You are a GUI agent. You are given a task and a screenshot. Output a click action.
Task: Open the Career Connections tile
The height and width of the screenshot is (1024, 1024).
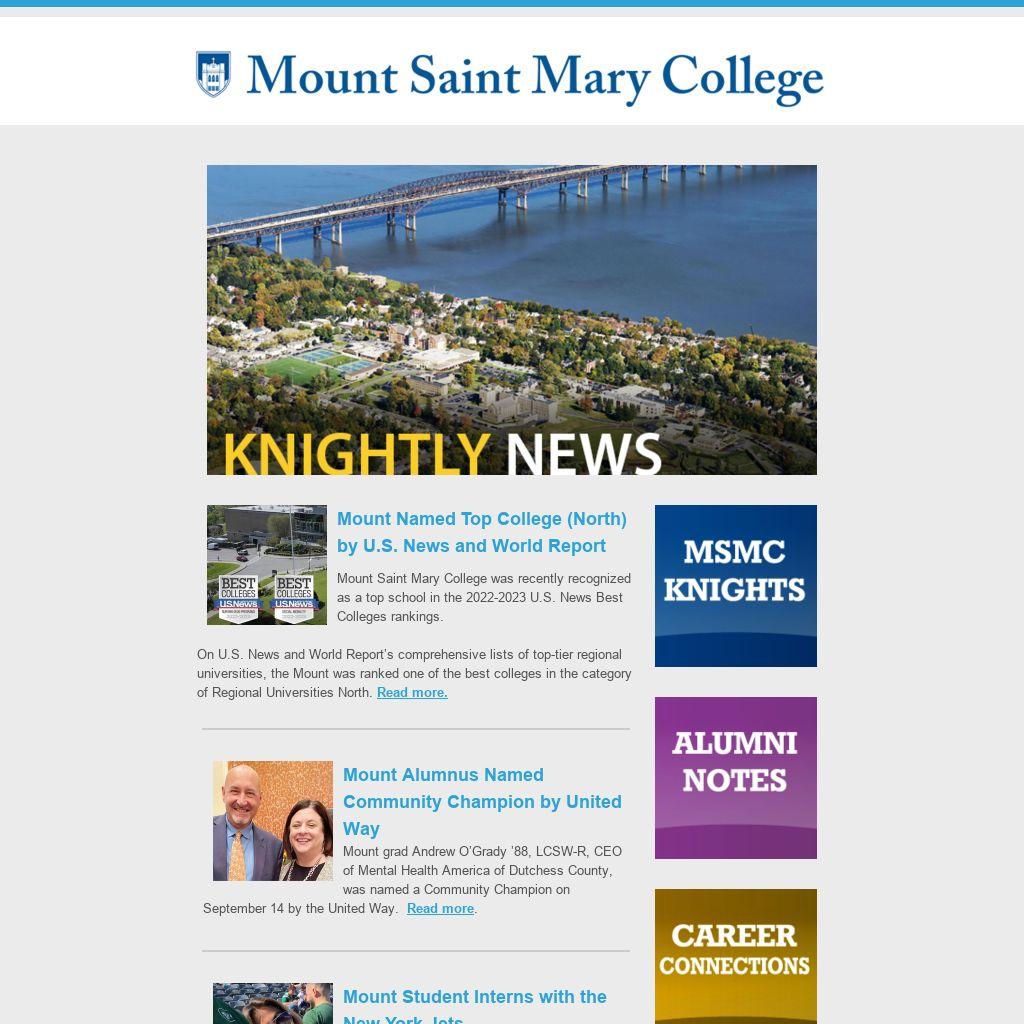pyautogui.click(x=736, y=955)
